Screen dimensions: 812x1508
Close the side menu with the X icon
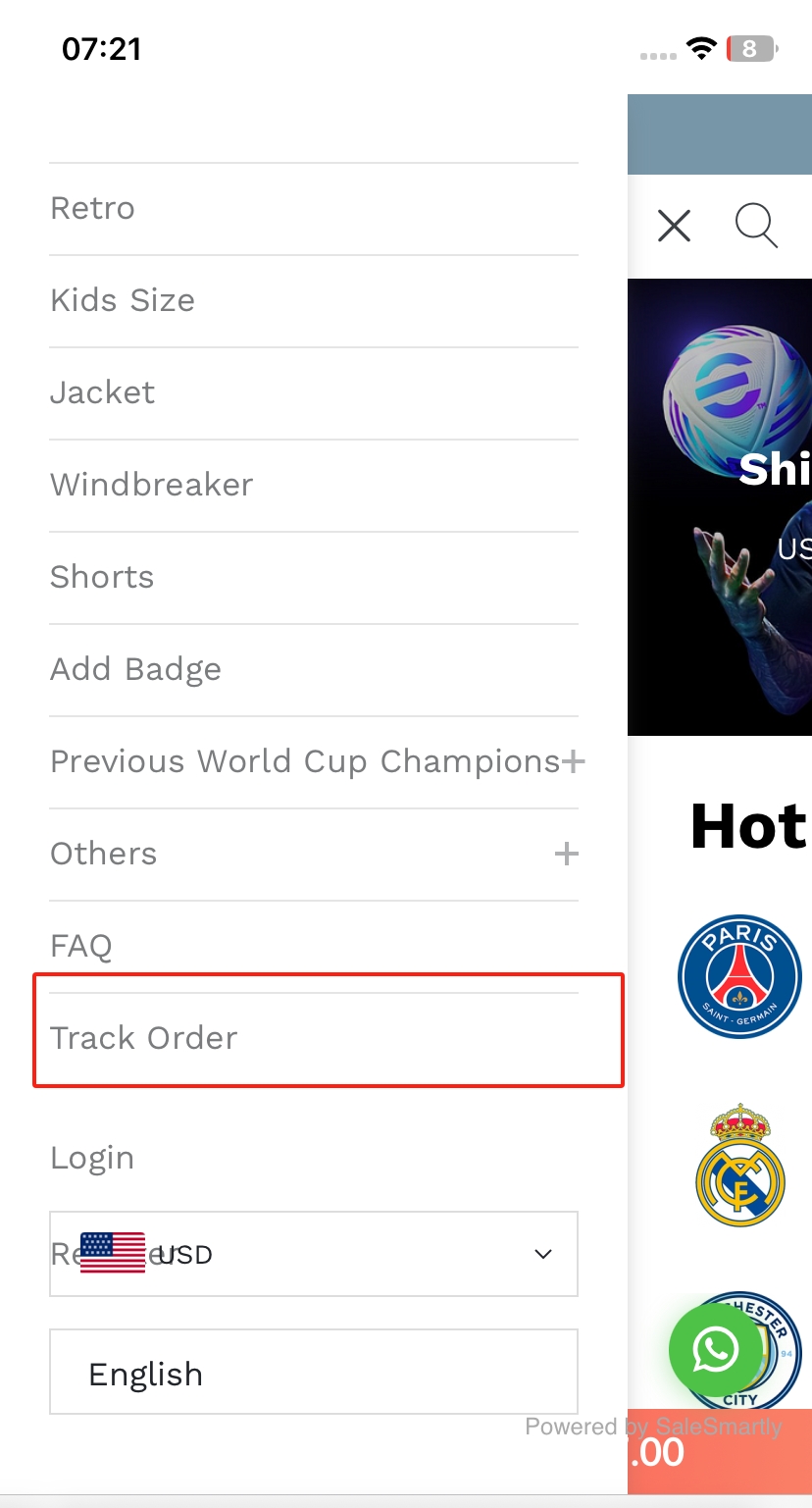tap(675, 226)
